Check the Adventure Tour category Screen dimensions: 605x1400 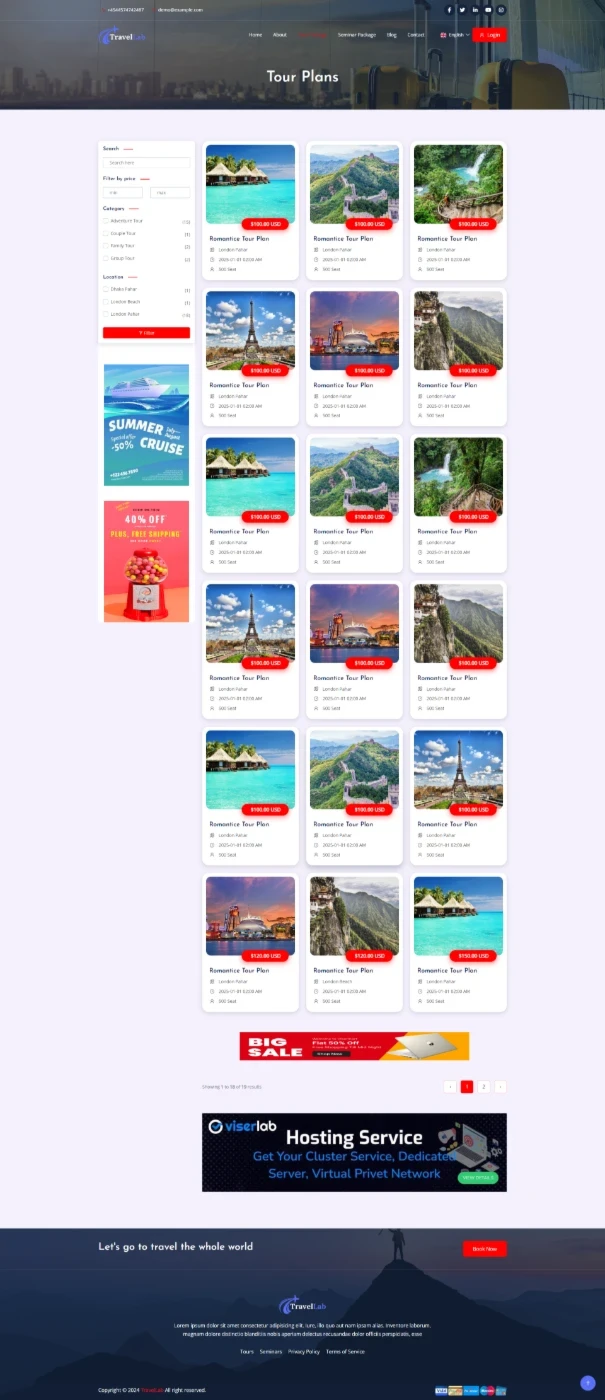pos(106,221)
